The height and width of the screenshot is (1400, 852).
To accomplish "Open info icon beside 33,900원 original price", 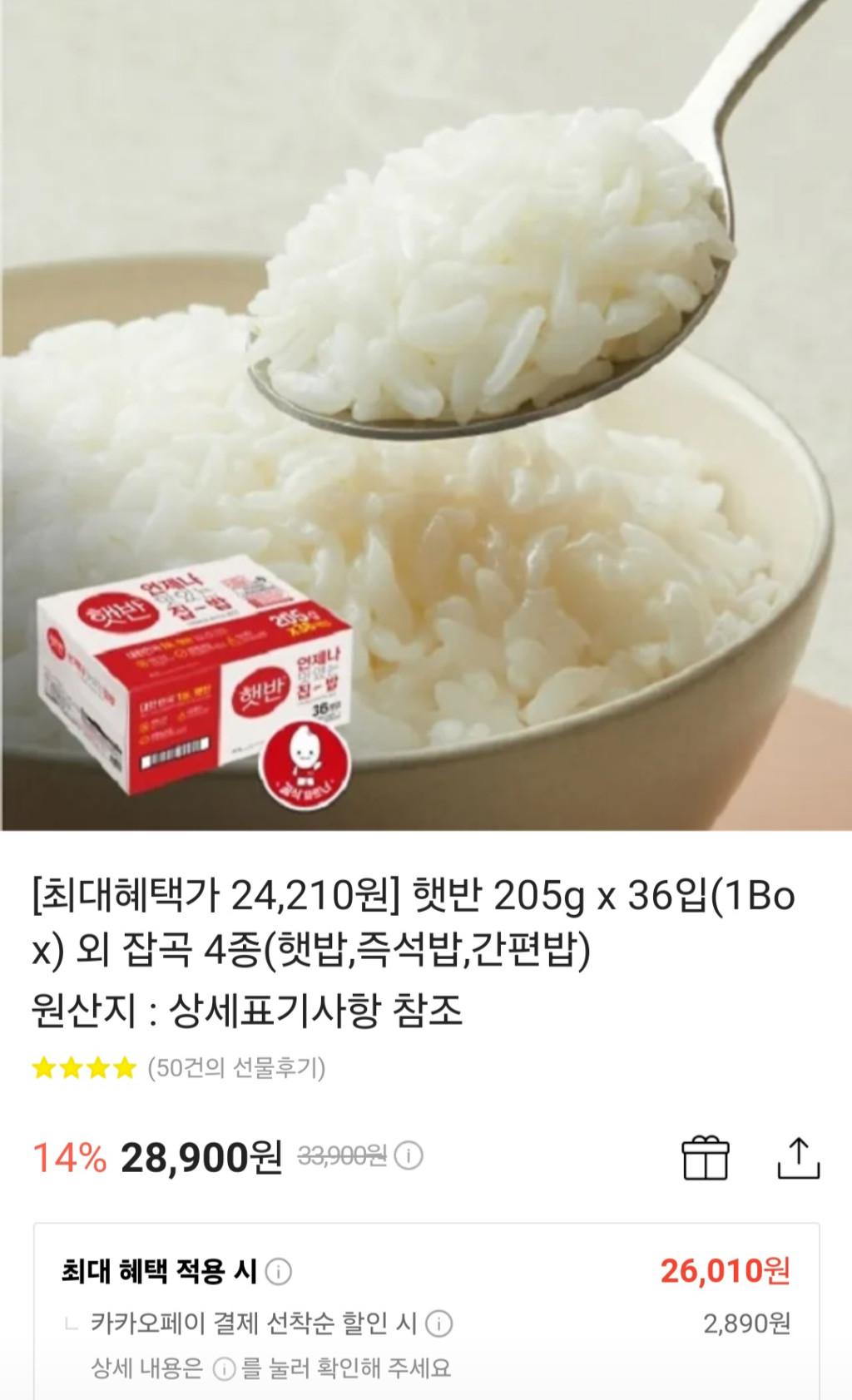I will click(x=409, y=1155).
